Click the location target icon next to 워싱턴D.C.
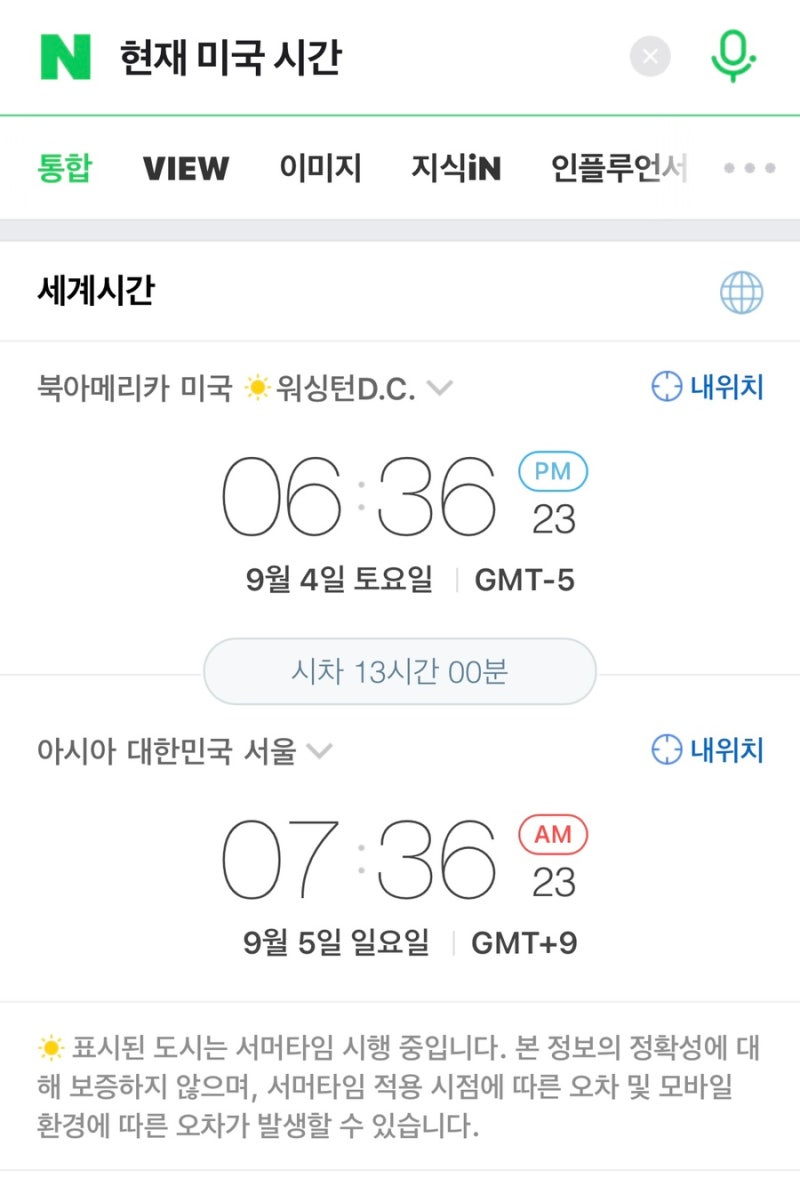Screen dimensions: 800x1186 [665, 387]
